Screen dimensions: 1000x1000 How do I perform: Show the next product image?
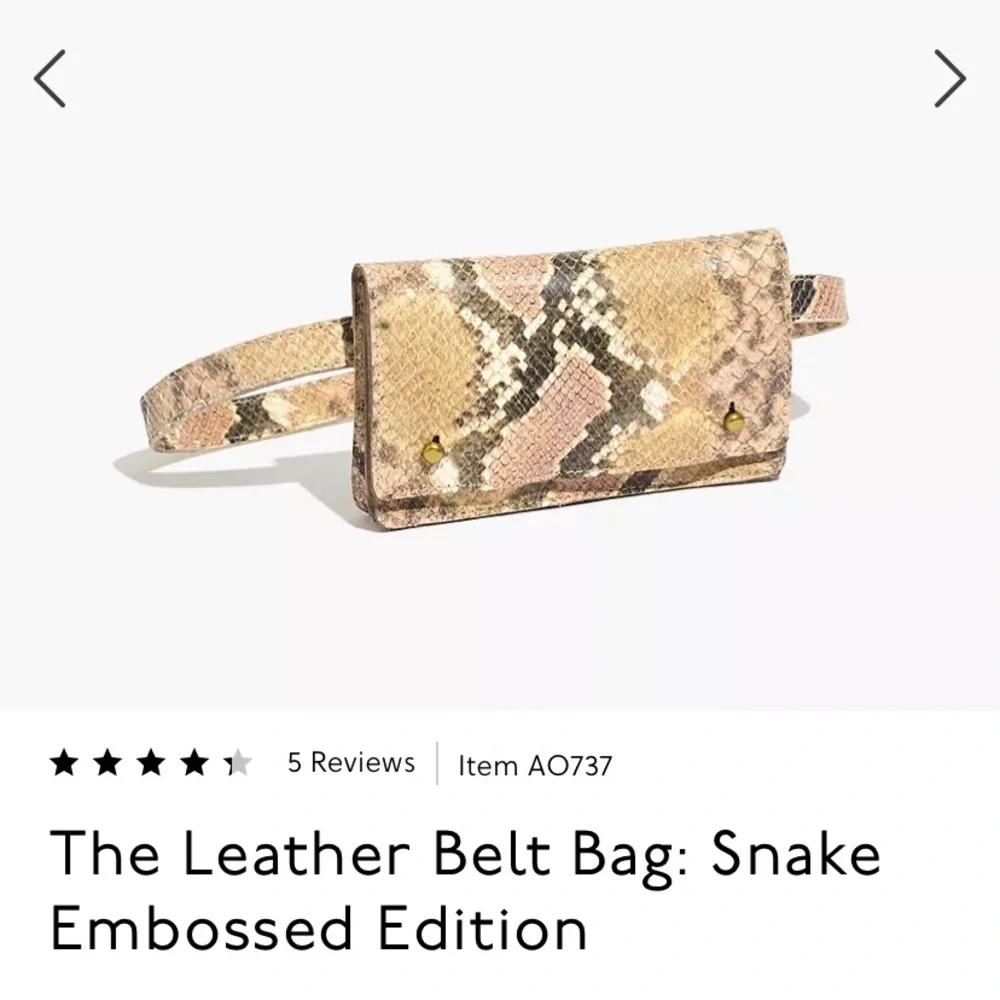(949, 79)
